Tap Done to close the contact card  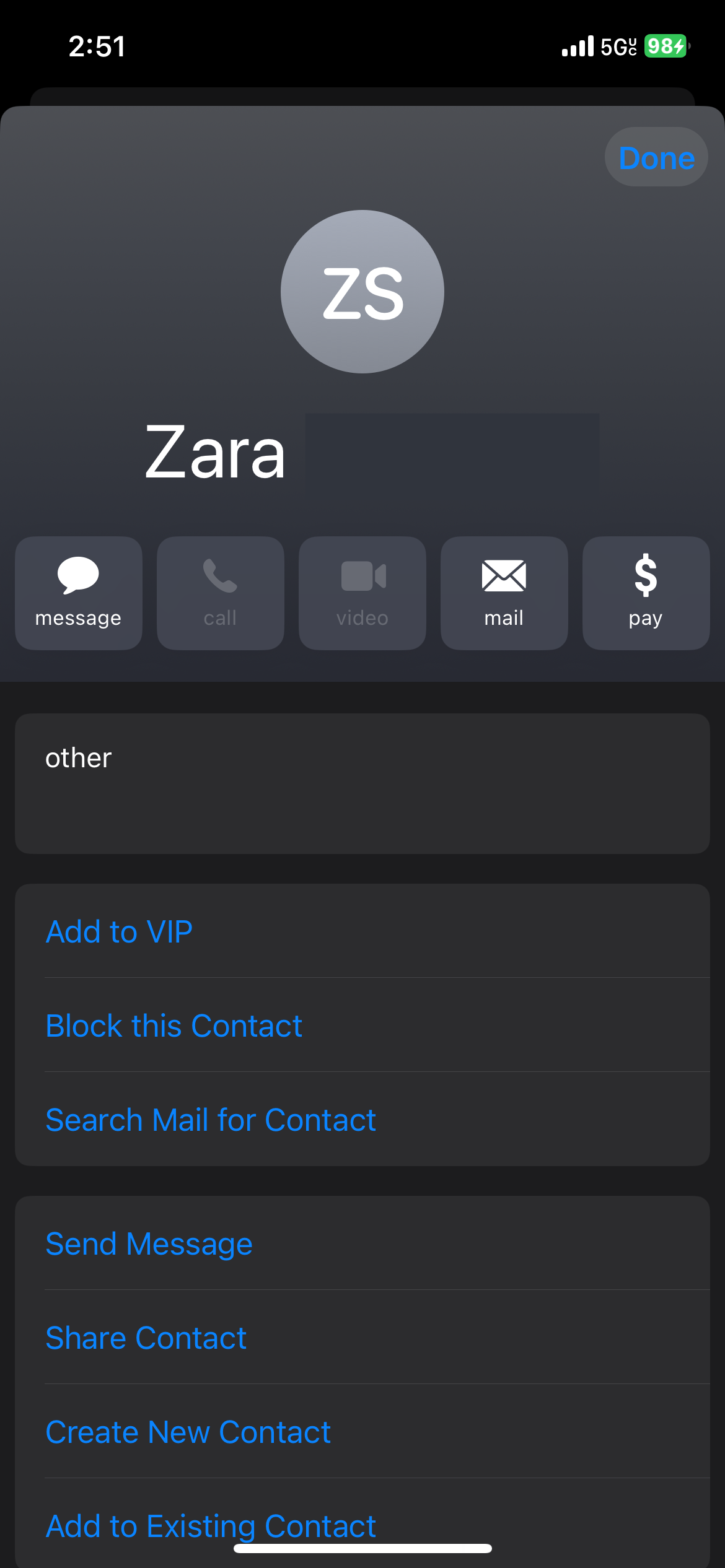point(656,157)
